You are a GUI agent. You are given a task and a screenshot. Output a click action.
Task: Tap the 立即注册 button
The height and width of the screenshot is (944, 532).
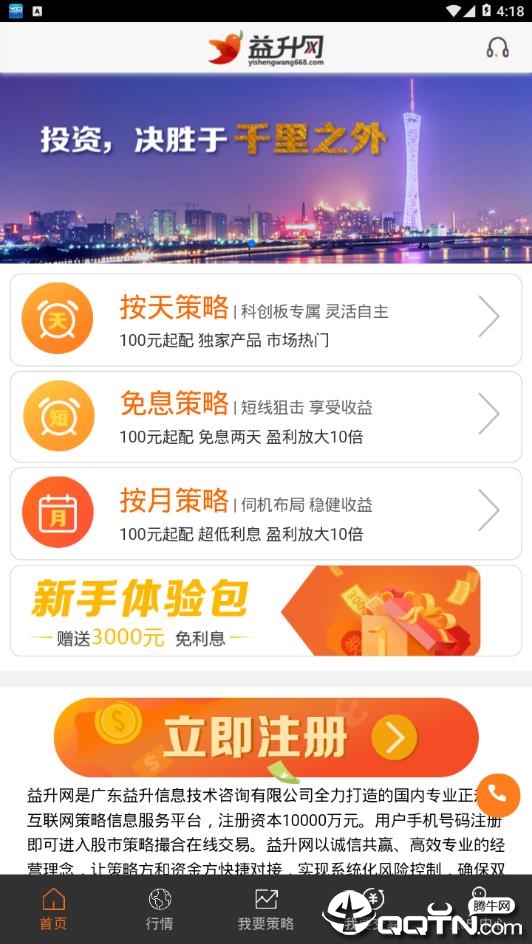[266, 737]
